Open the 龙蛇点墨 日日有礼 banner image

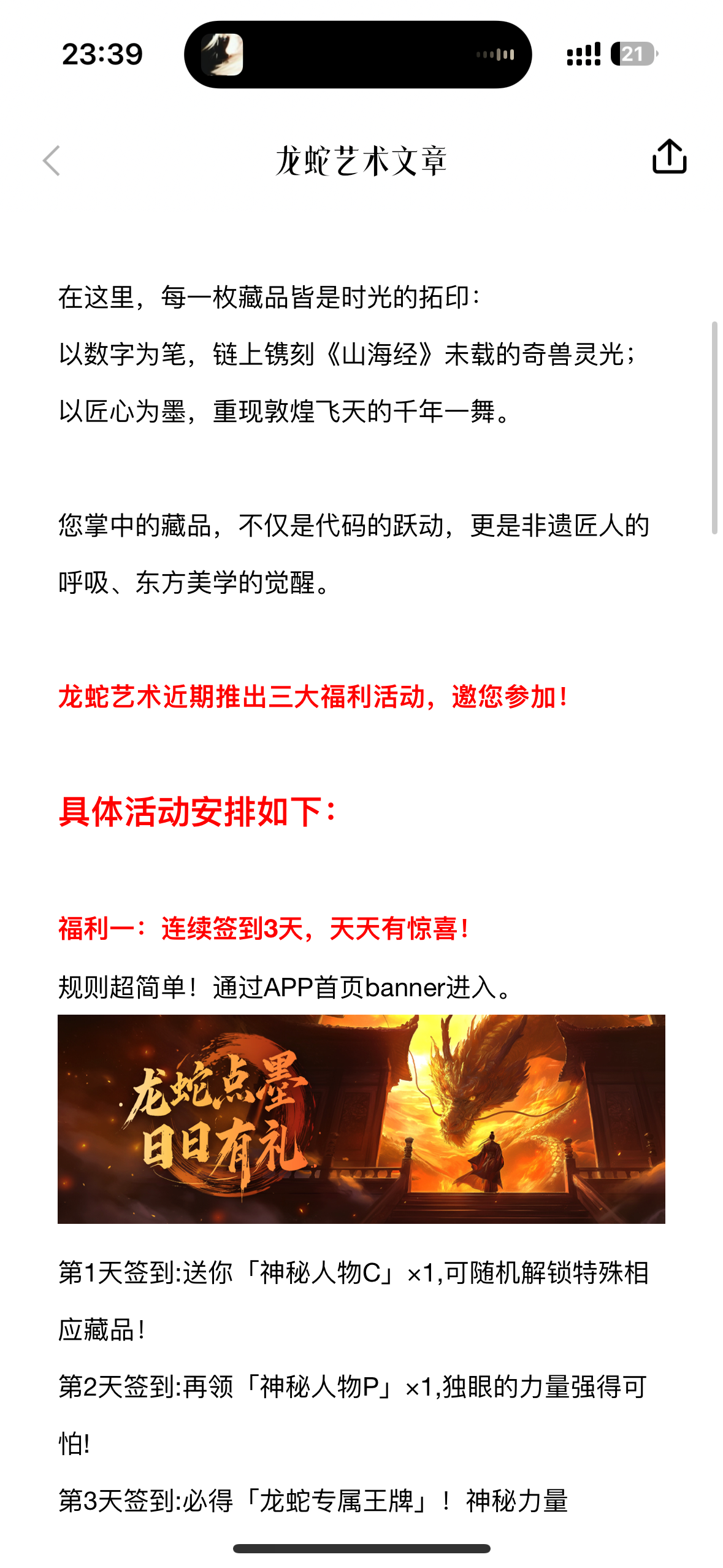click(361, 1119)
